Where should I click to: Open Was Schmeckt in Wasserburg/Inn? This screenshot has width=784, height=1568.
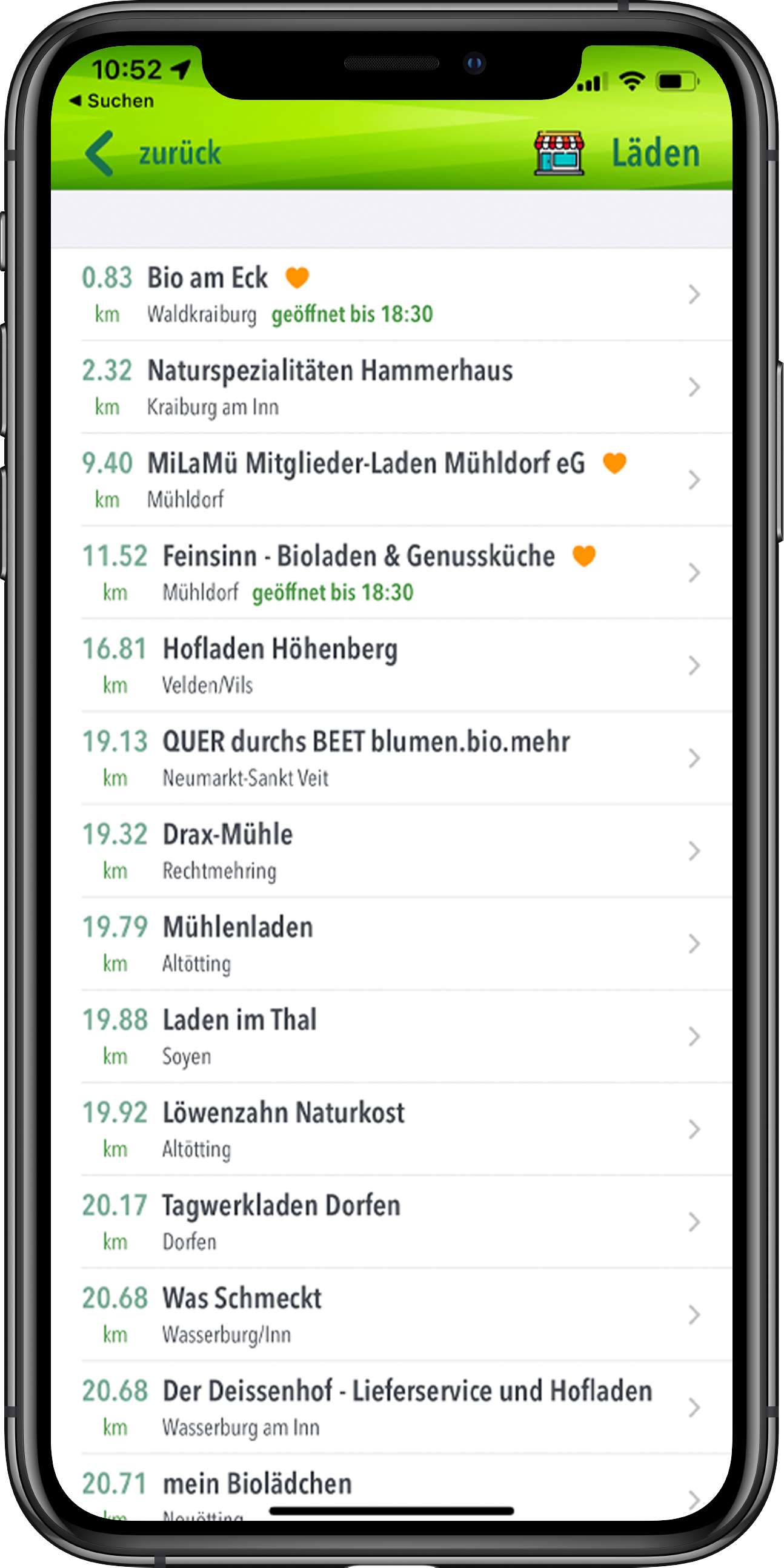(390, 1315)
